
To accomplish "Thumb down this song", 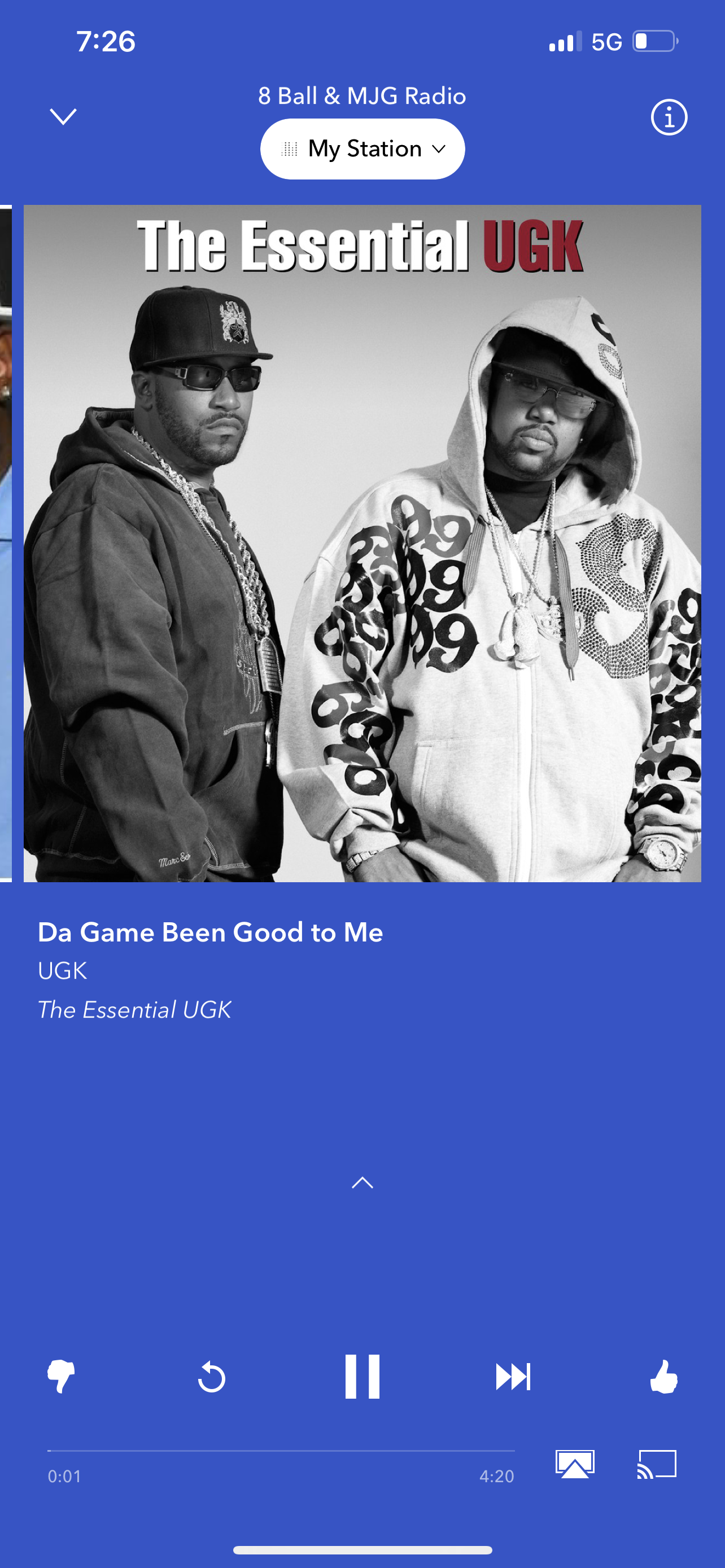I will pyautogui.click(x=61, y=1376).
